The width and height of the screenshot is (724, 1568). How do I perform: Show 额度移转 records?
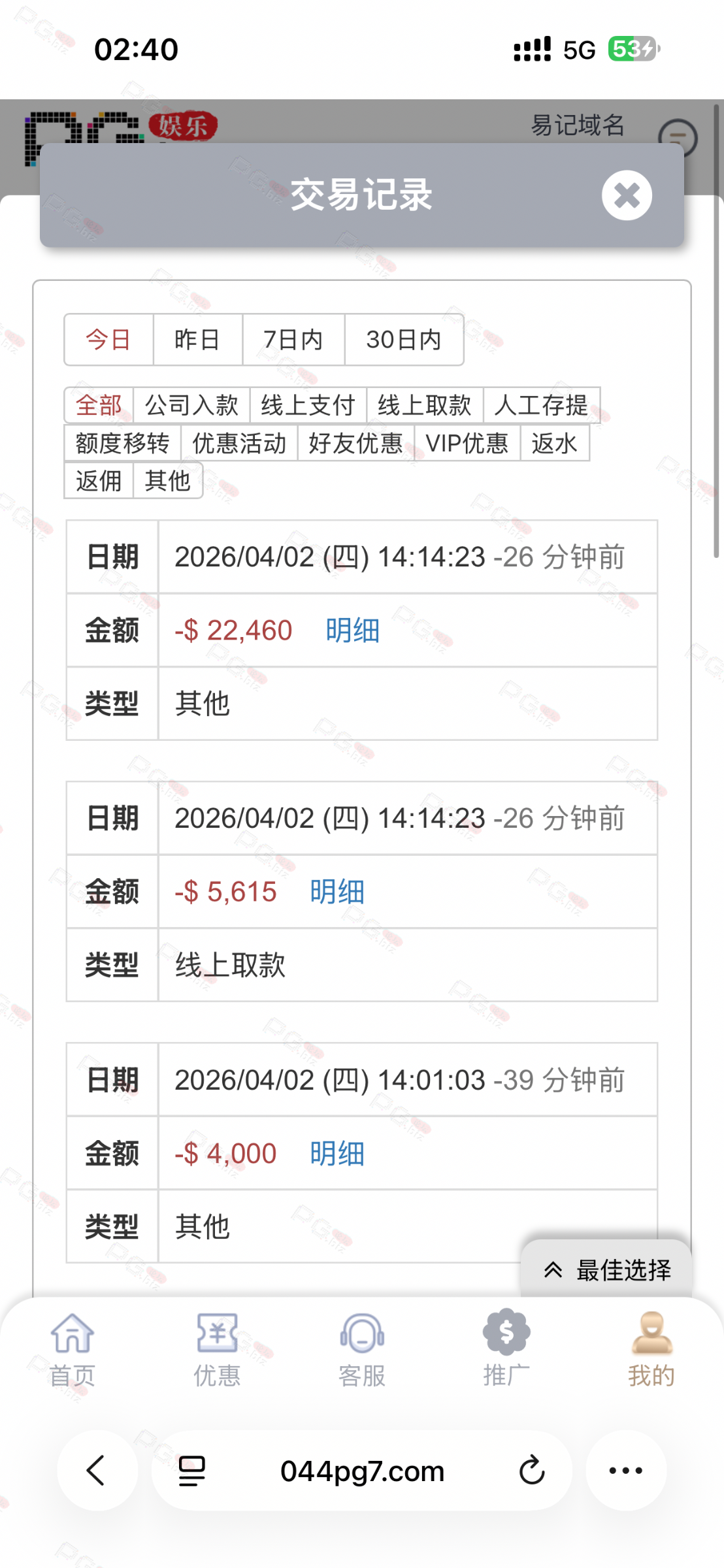pyautogui.click(x=122, y=443)
